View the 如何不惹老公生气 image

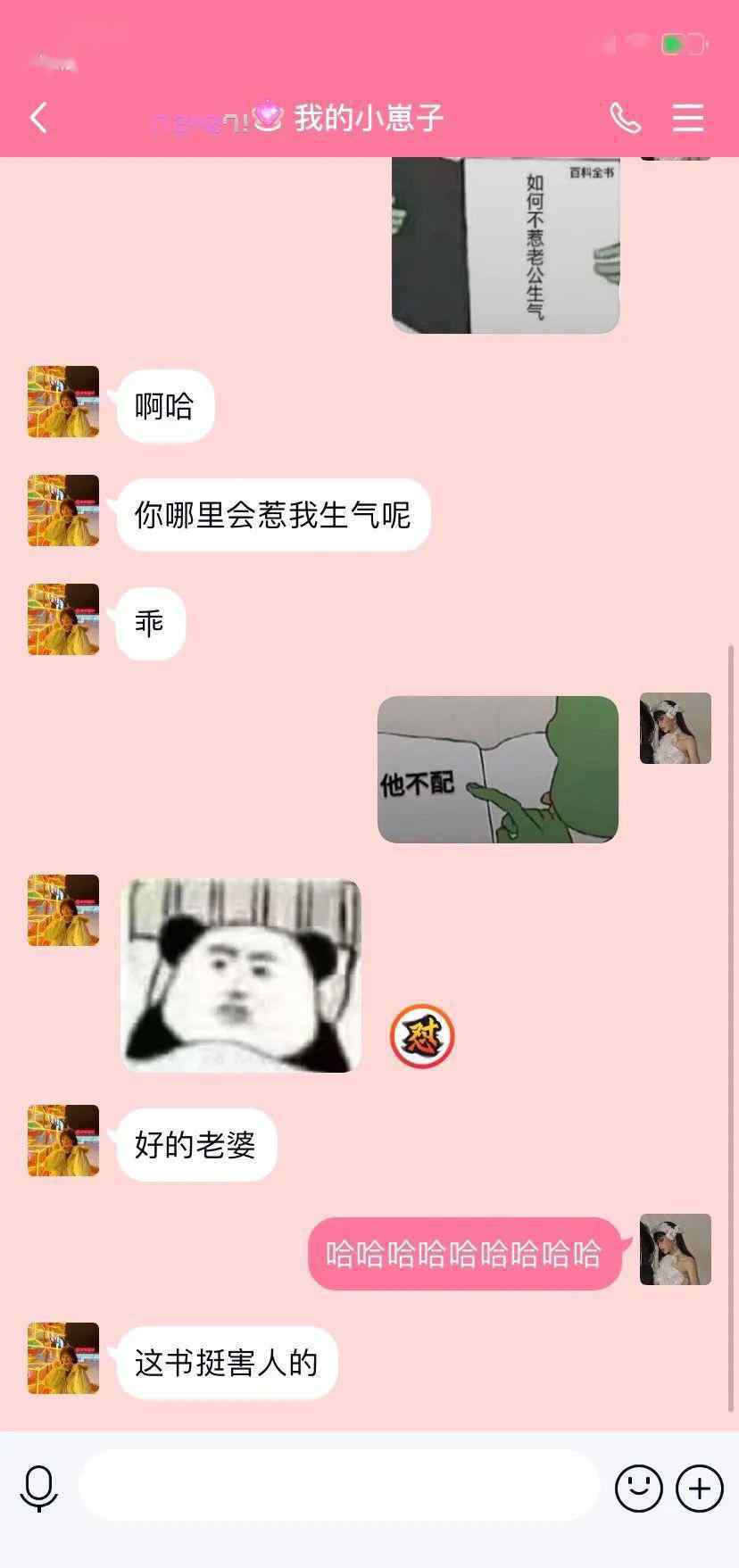[x=505, y=245]
